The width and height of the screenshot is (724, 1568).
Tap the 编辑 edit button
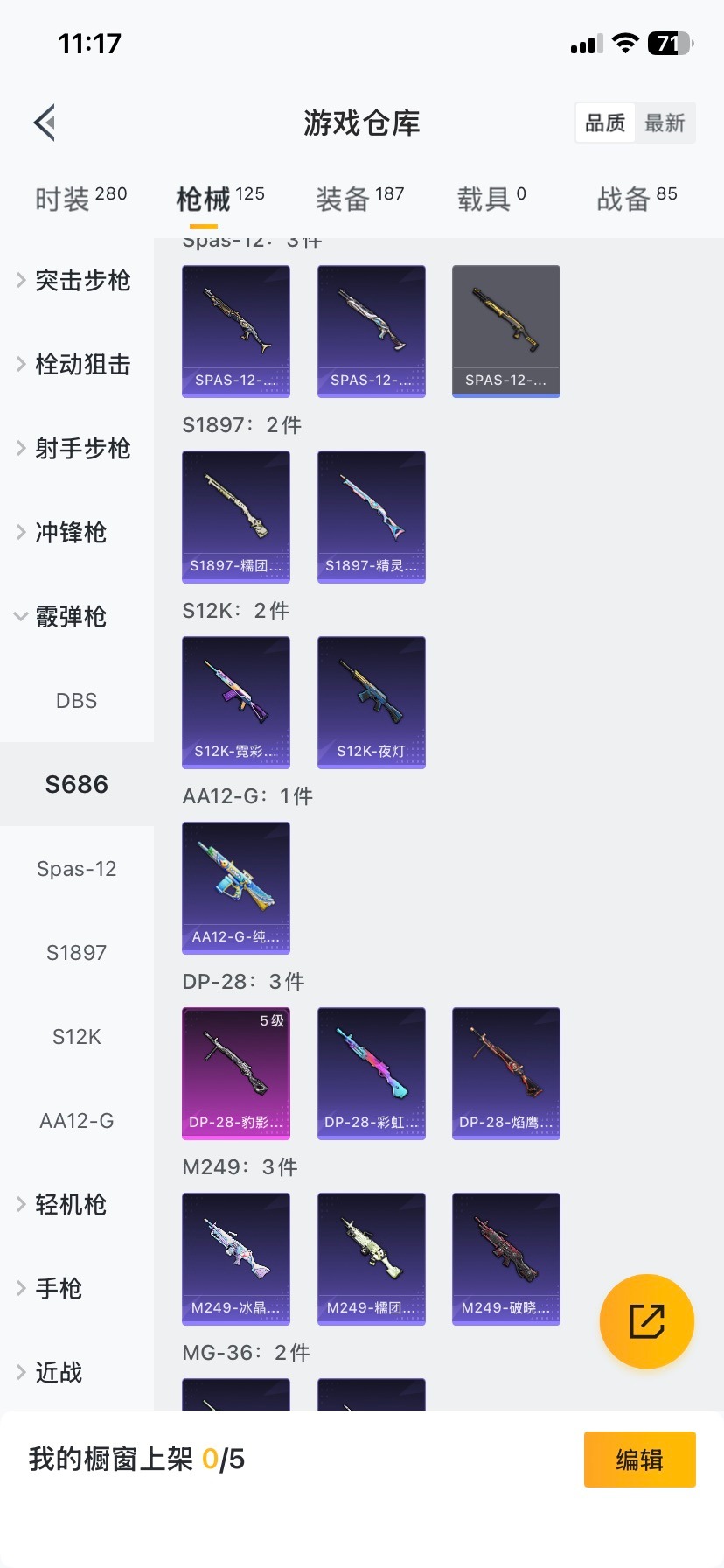tap(639, 1459)
